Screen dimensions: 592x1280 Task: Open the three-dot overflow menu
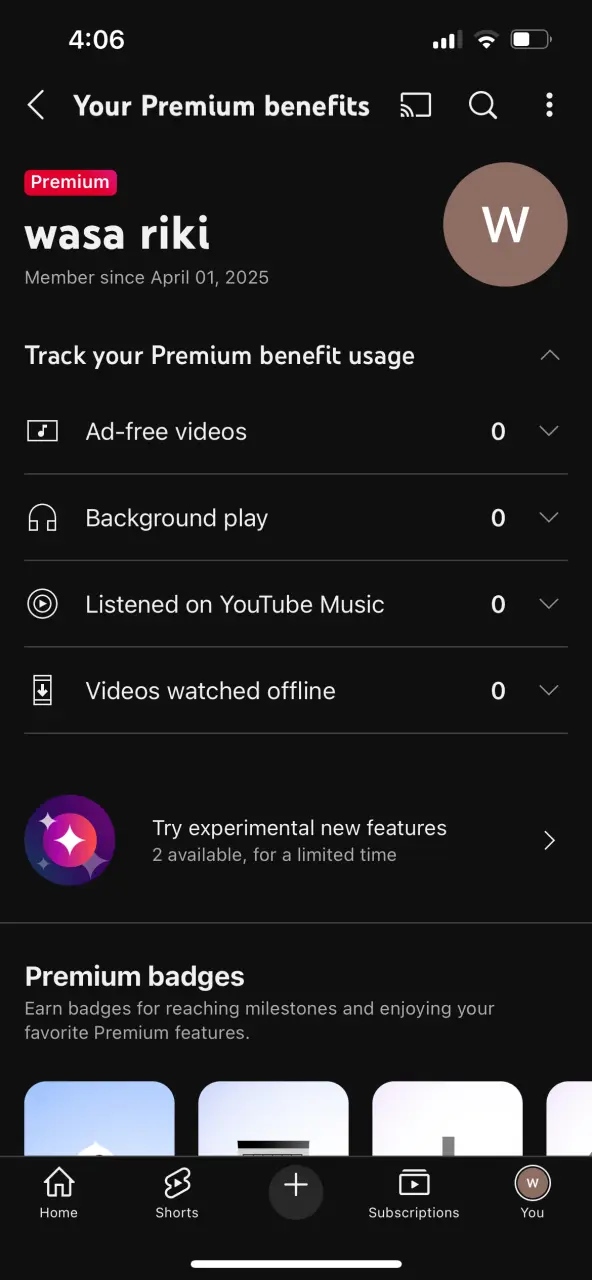(549, 105)
